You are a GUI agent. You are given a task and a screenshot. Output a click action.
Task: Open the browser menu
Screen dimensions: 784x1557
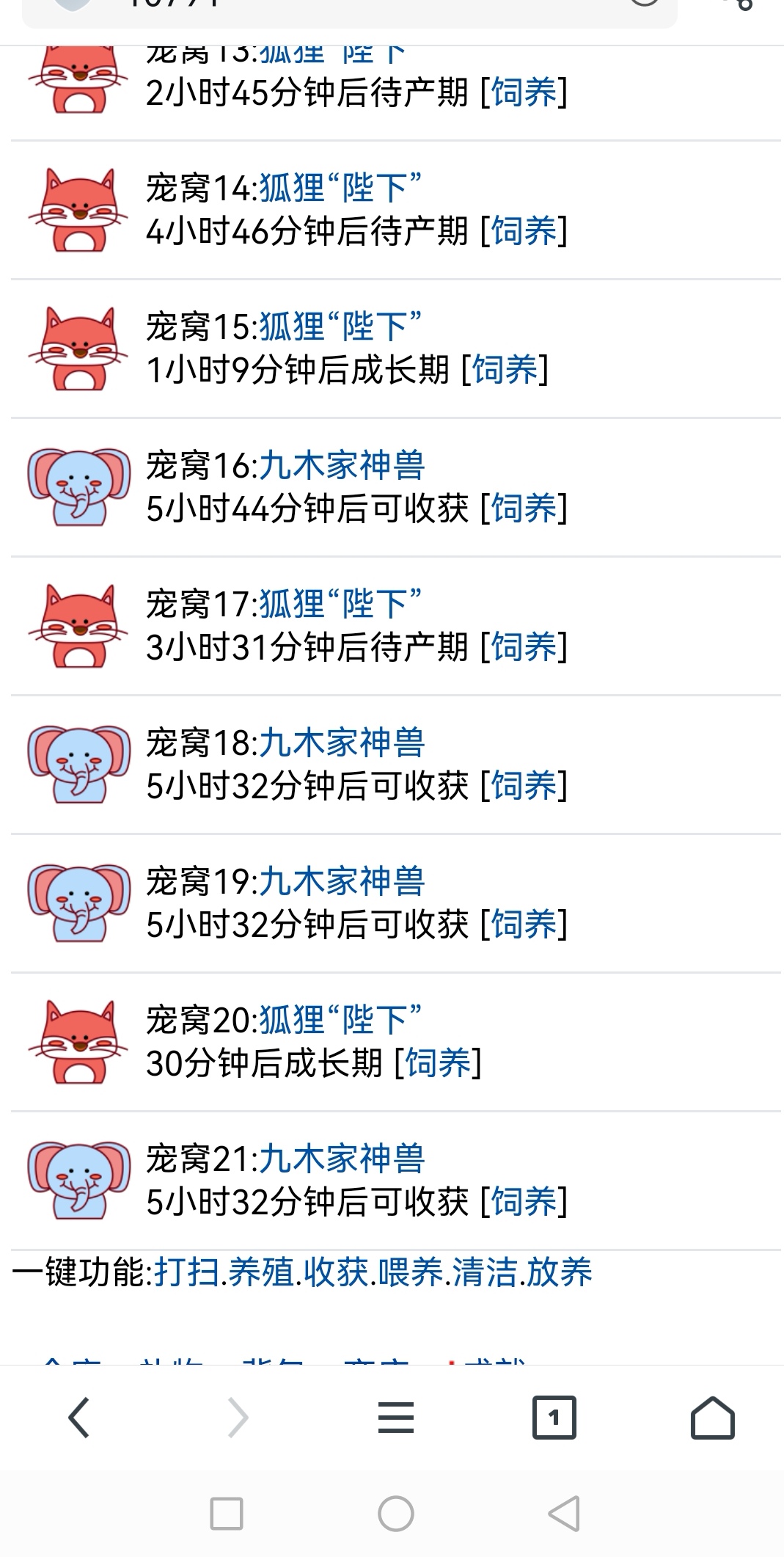pyautogui.click(x=396, y=1417)
